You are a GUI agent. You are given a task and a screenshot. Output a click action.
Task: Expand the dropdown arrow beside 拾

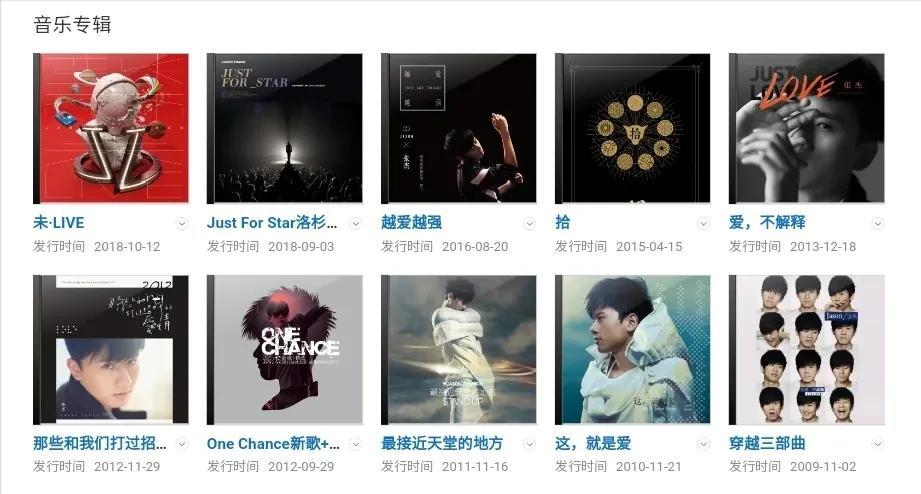(703, 223)
